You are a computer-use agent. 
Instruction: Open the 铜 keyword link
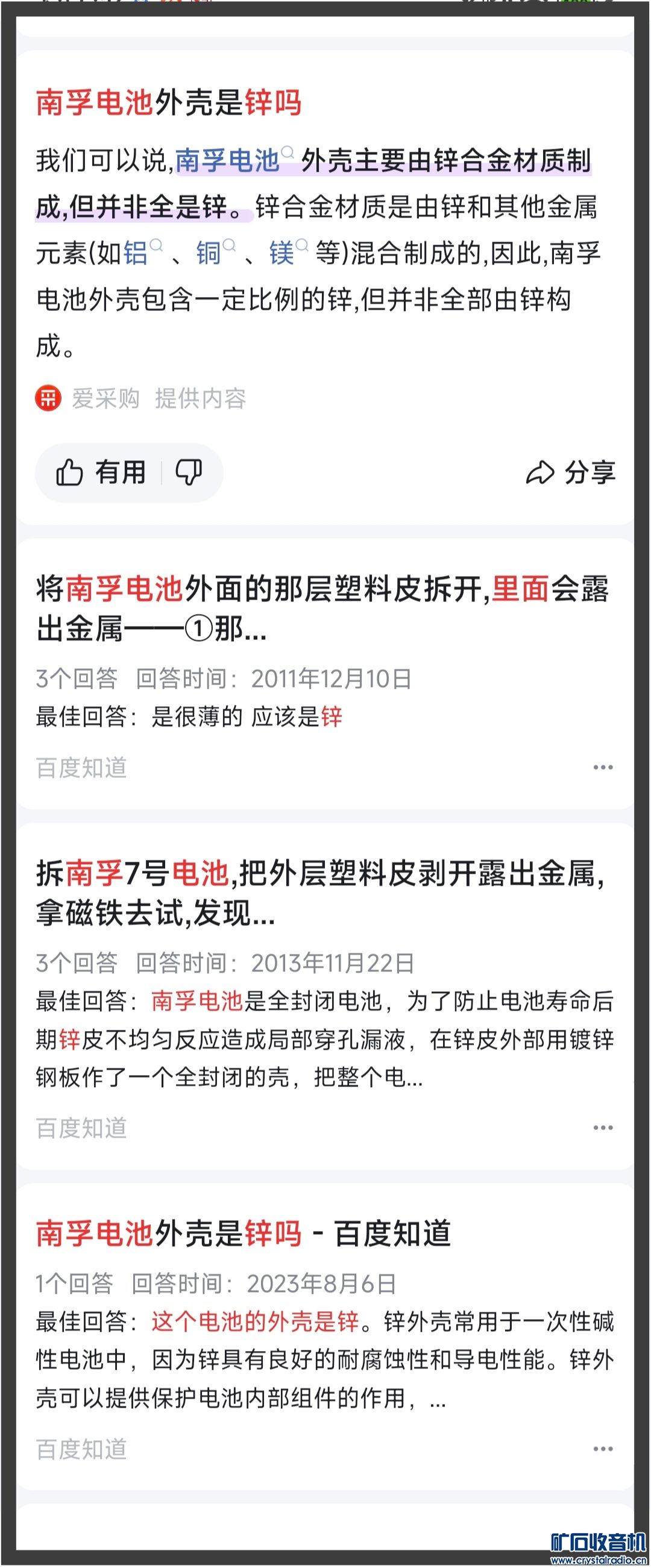tap(209, 252)
